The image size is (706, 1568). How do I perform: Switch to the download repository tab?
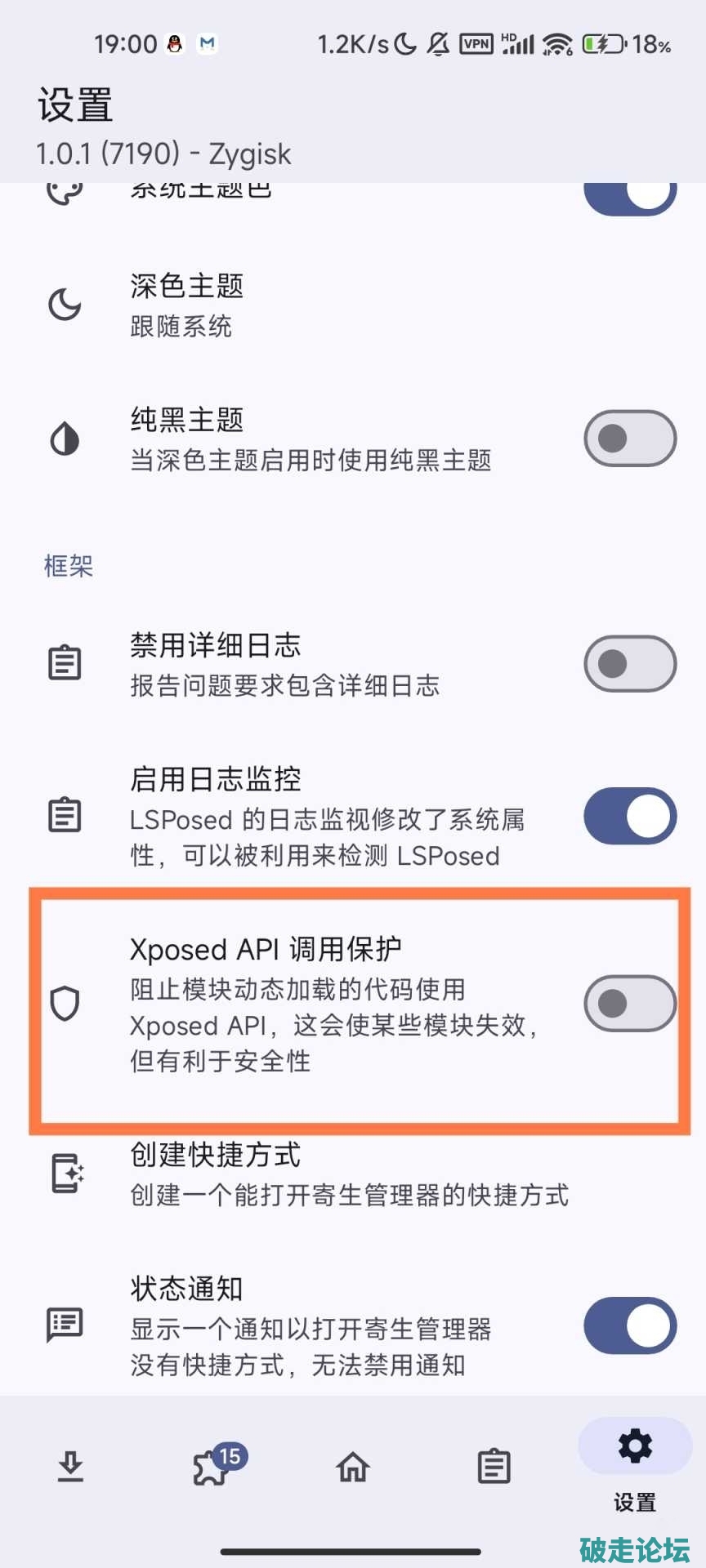[71, 1467]
